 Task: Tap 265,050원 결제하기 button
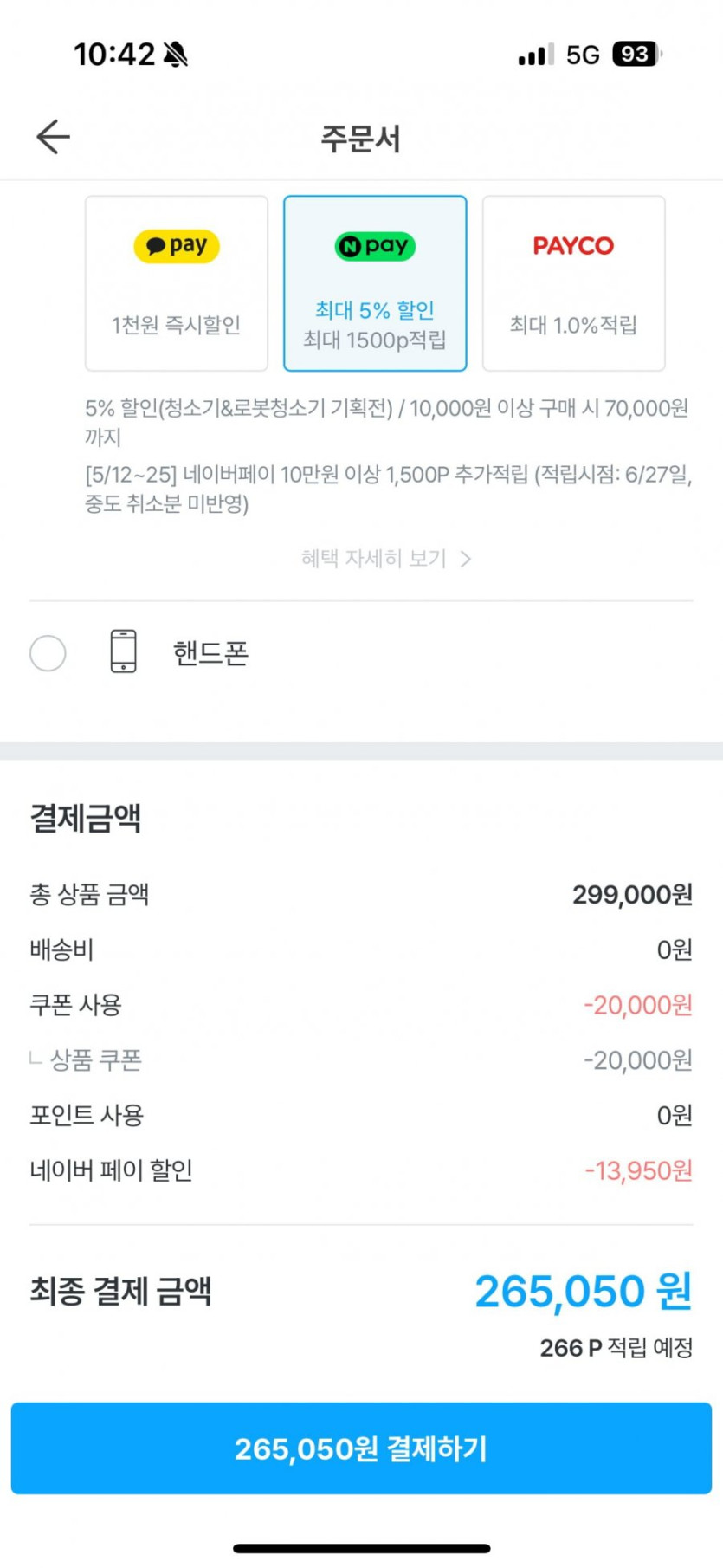coord(361,1448)
